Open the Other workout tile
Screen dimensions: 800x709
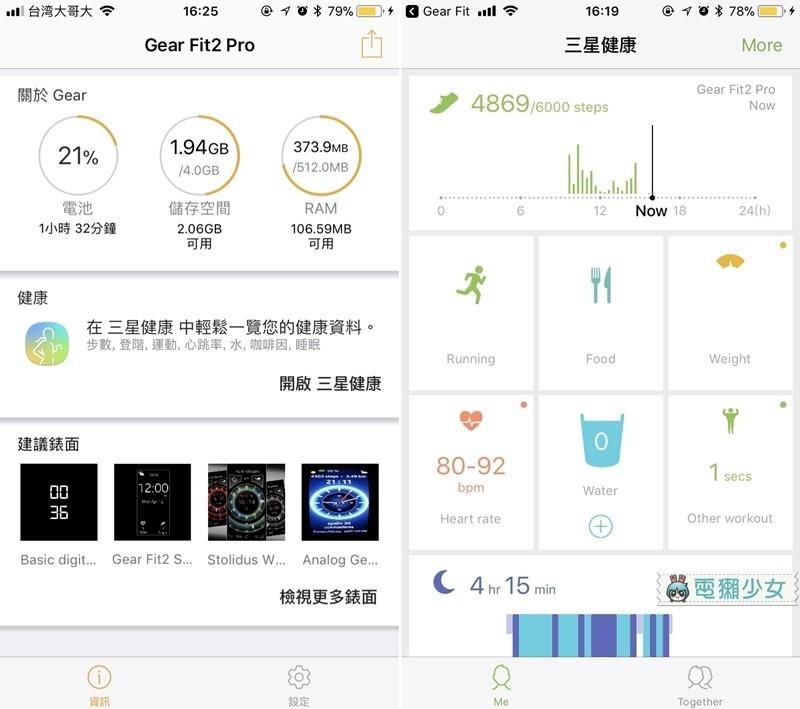click(x=730, y=472)
